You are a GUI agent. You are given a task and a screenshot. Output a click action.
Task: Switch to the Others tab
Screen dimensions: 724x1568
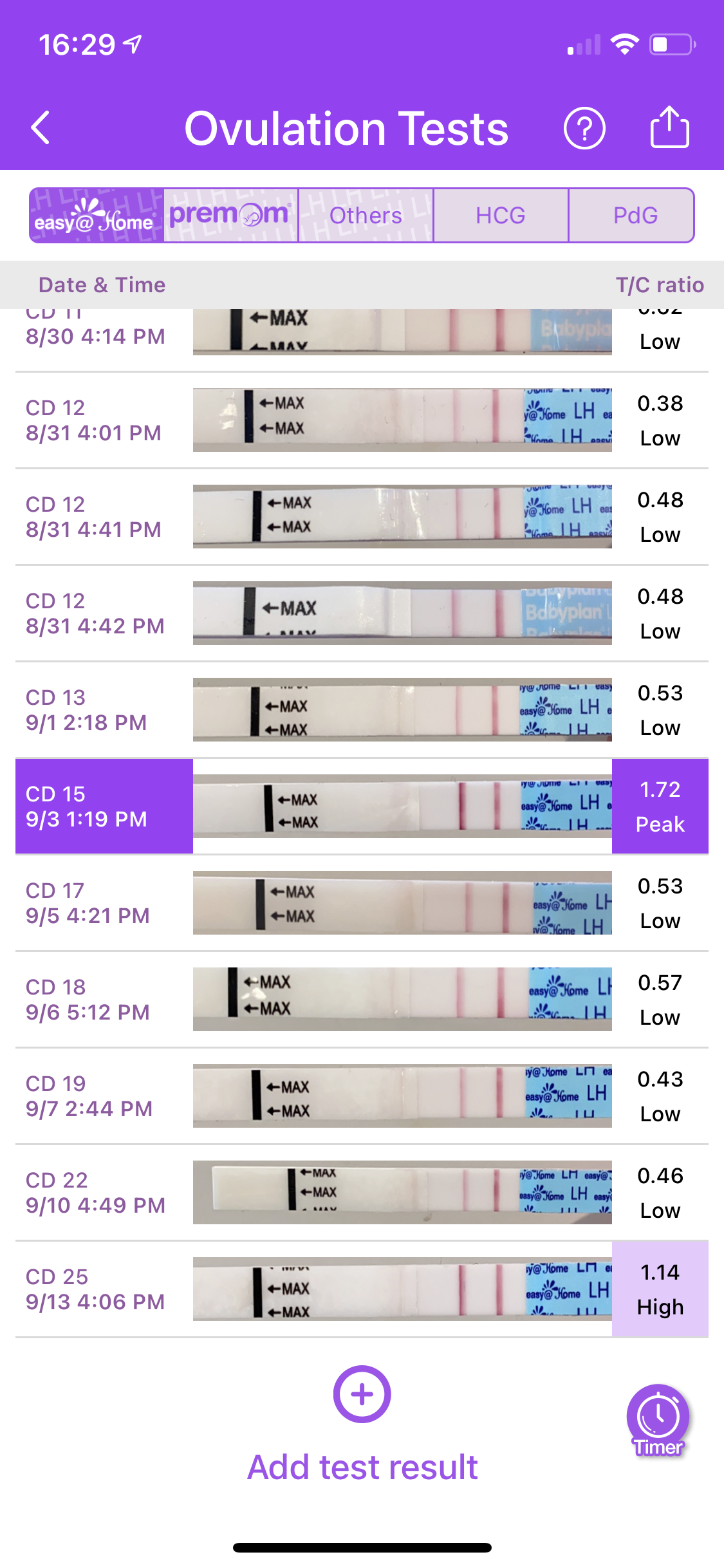(x=366, y=216)
